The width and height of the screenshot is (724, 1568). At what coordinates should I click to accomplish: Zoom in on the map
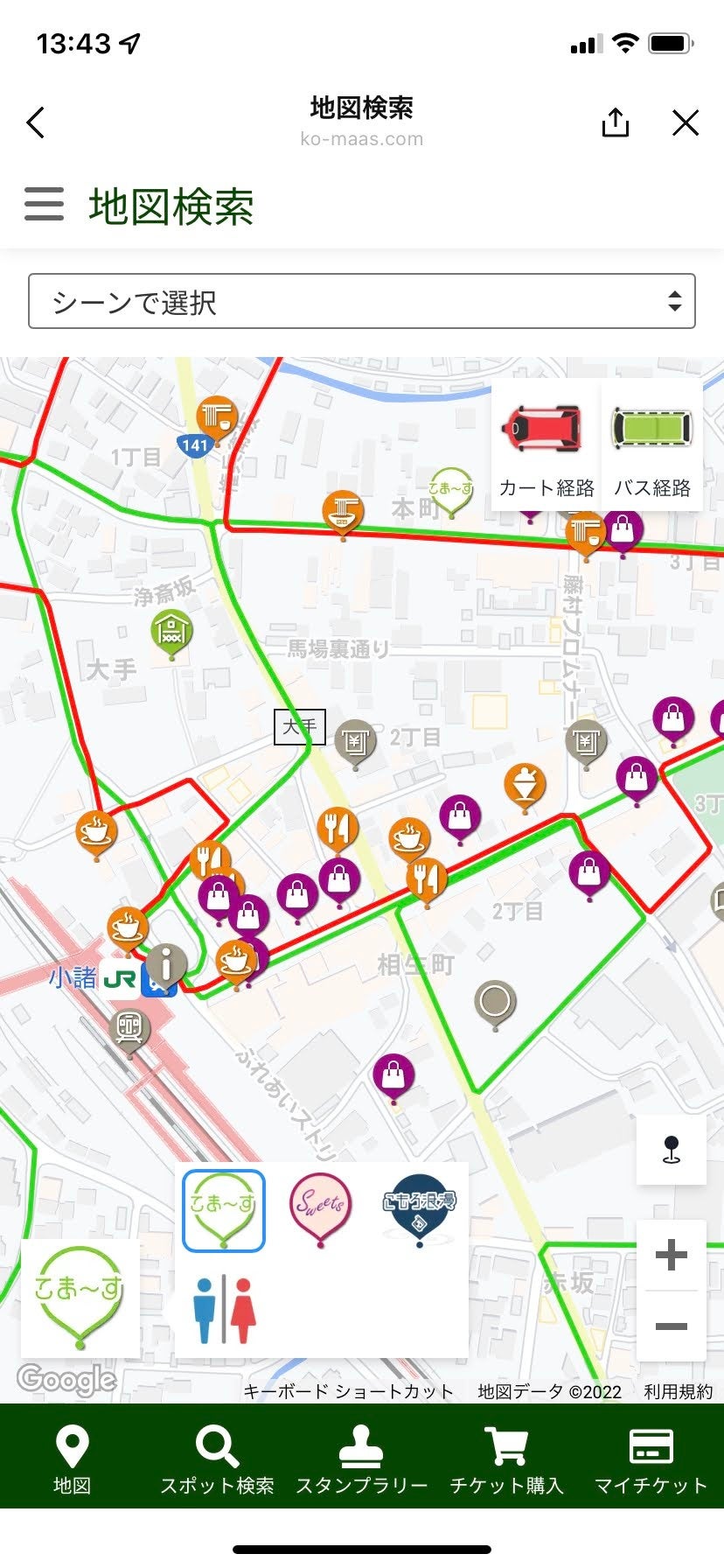(x=671, y=1256)
